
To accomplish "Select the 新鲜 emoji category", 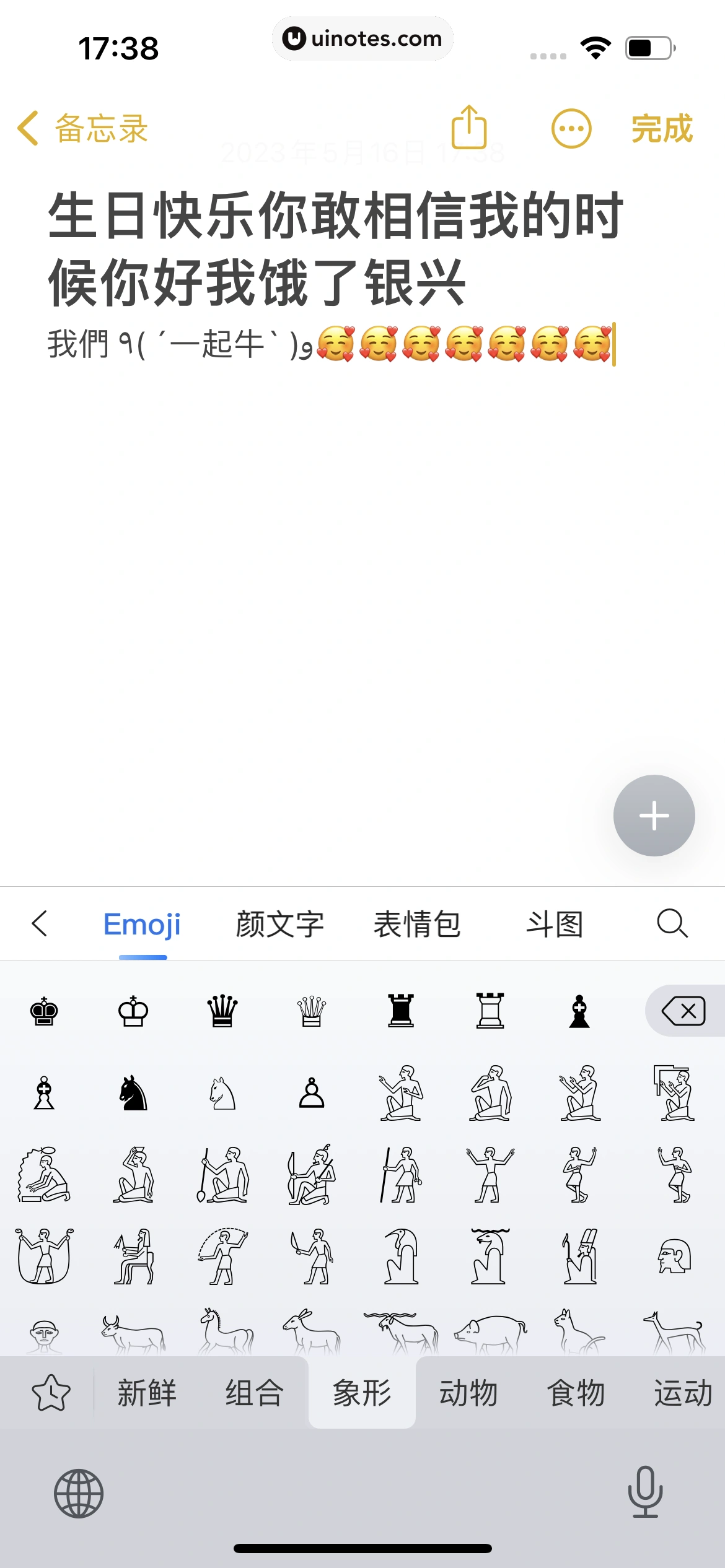I will pyautogui.click(x=147, y=1393).
